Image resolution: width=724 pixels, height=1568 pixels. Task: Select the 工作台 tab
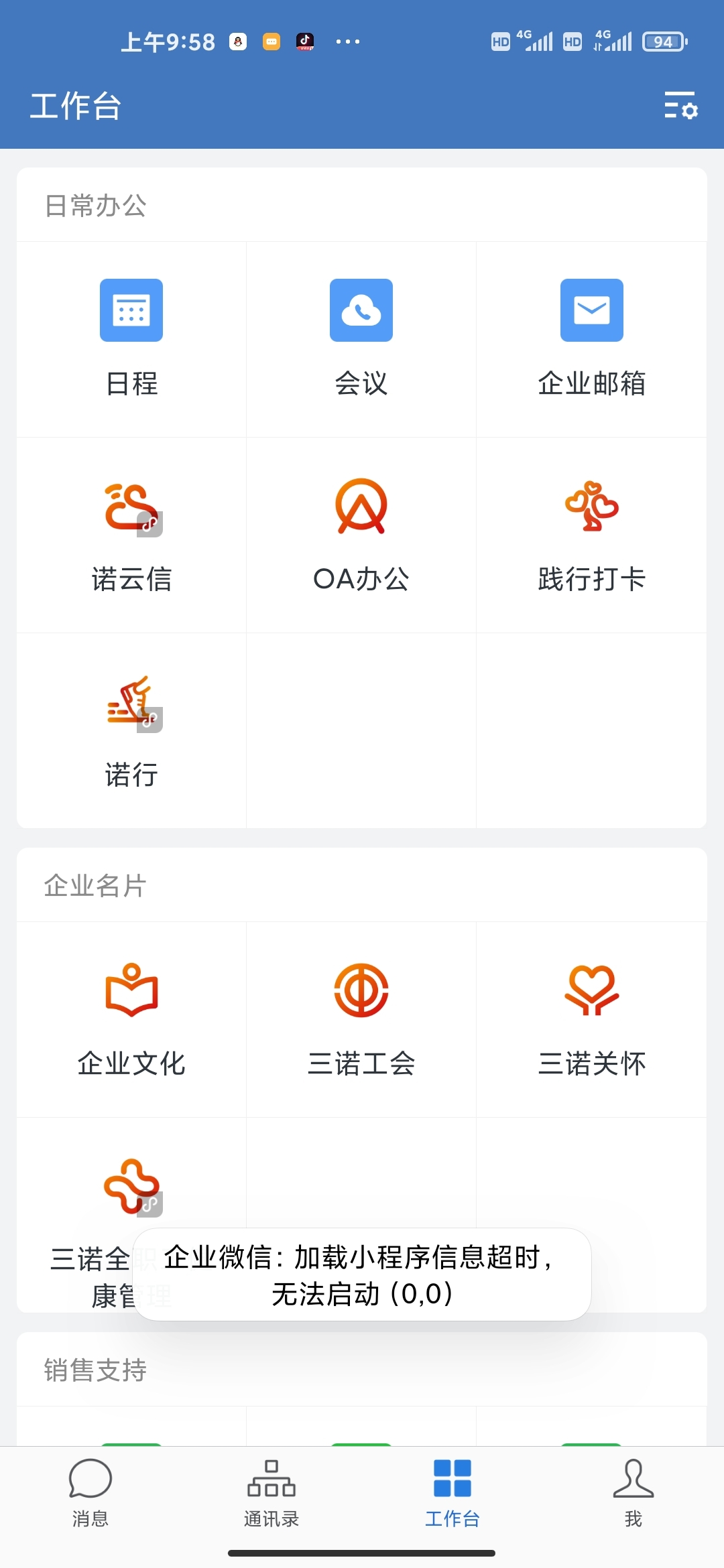pos(452,1493)
